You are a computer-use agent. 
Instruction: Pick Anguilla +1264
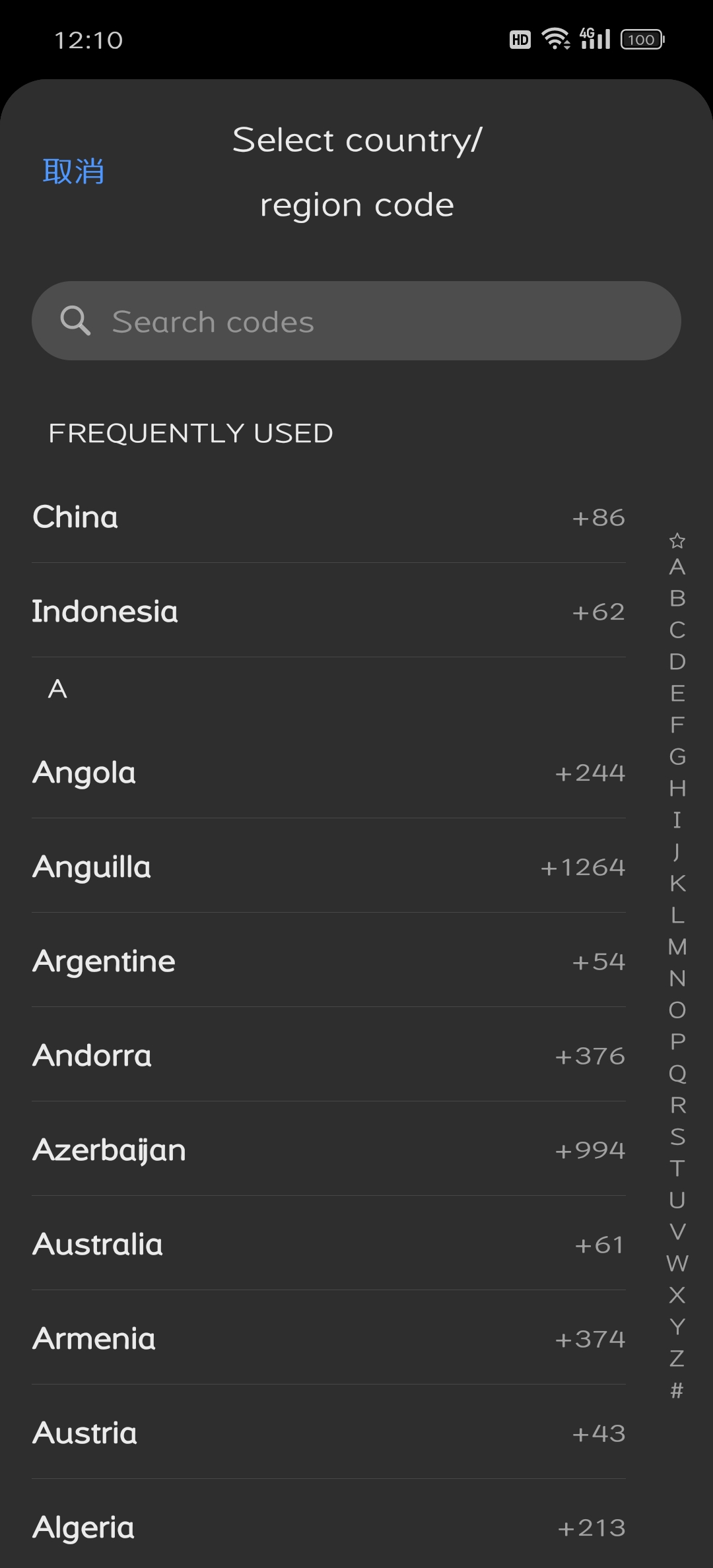tap(328, 866)
